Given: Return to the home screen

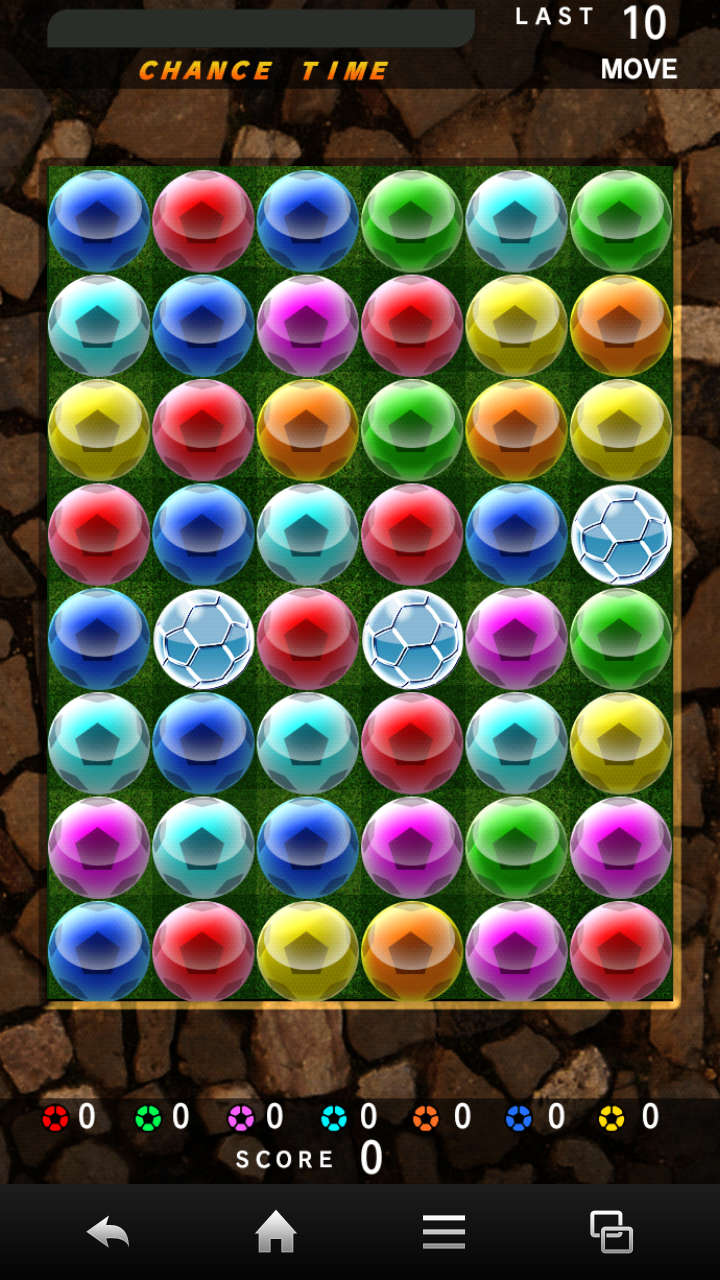Looking at the screenshot, I should tap(276, 1232).
